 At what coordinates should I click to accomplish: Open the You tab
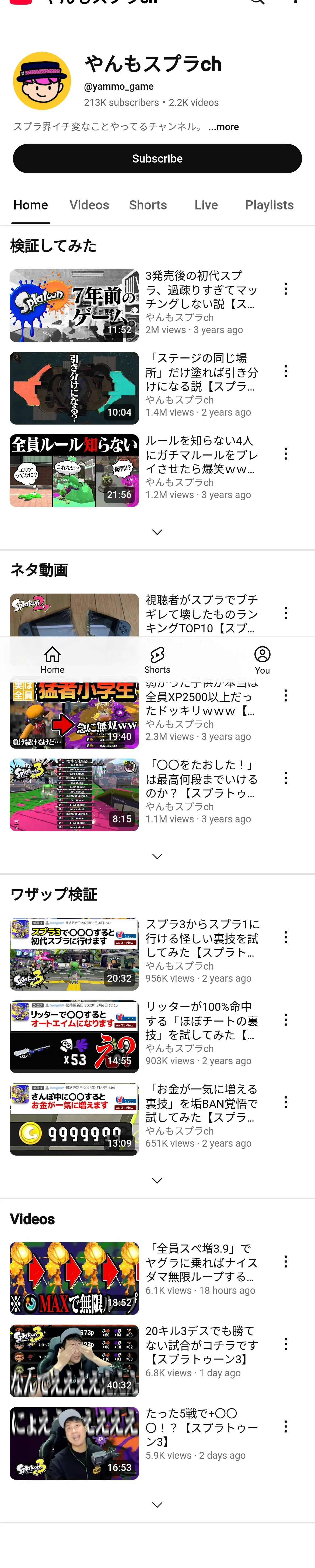pyautogui.click(x=262, y=660)
